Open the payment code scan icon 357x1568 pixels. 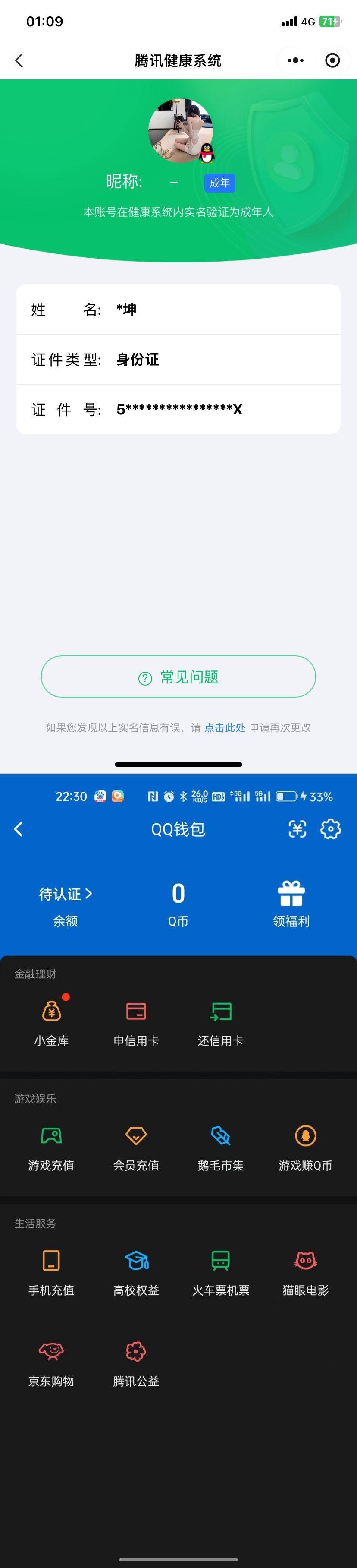pos(297,828)
